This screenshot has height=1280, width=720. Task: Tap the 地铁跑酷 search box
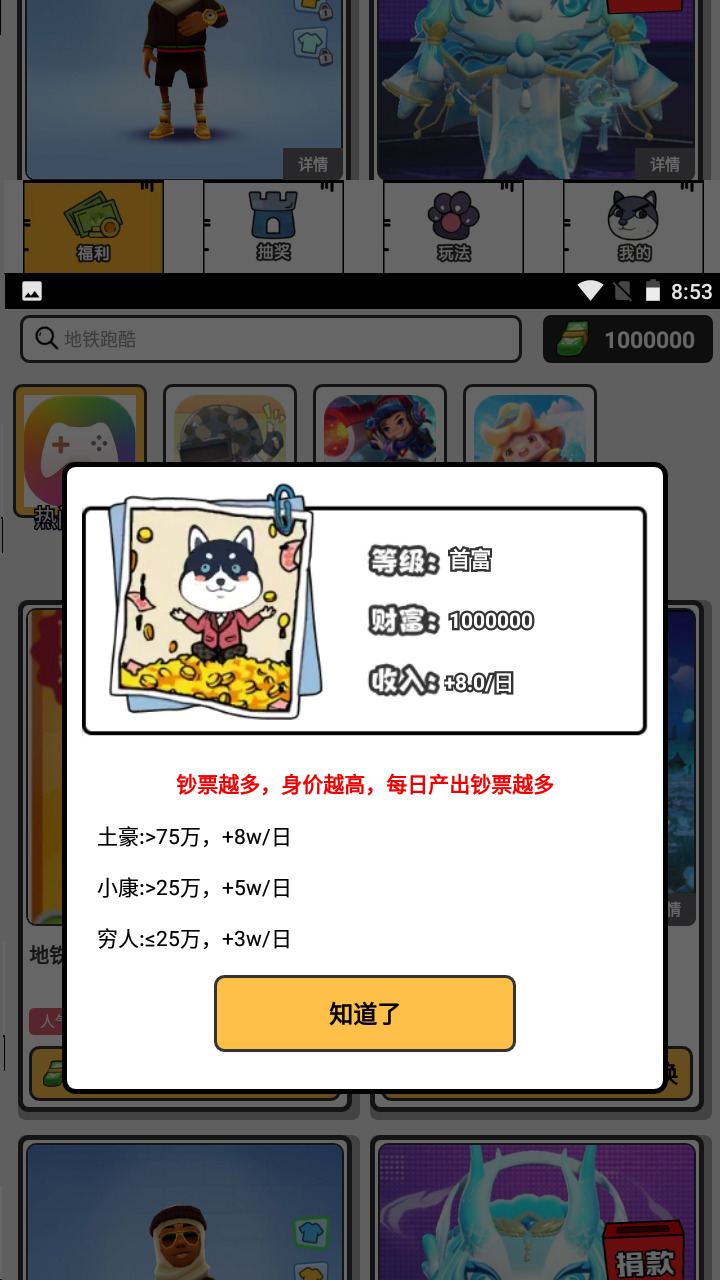[270, 339]
